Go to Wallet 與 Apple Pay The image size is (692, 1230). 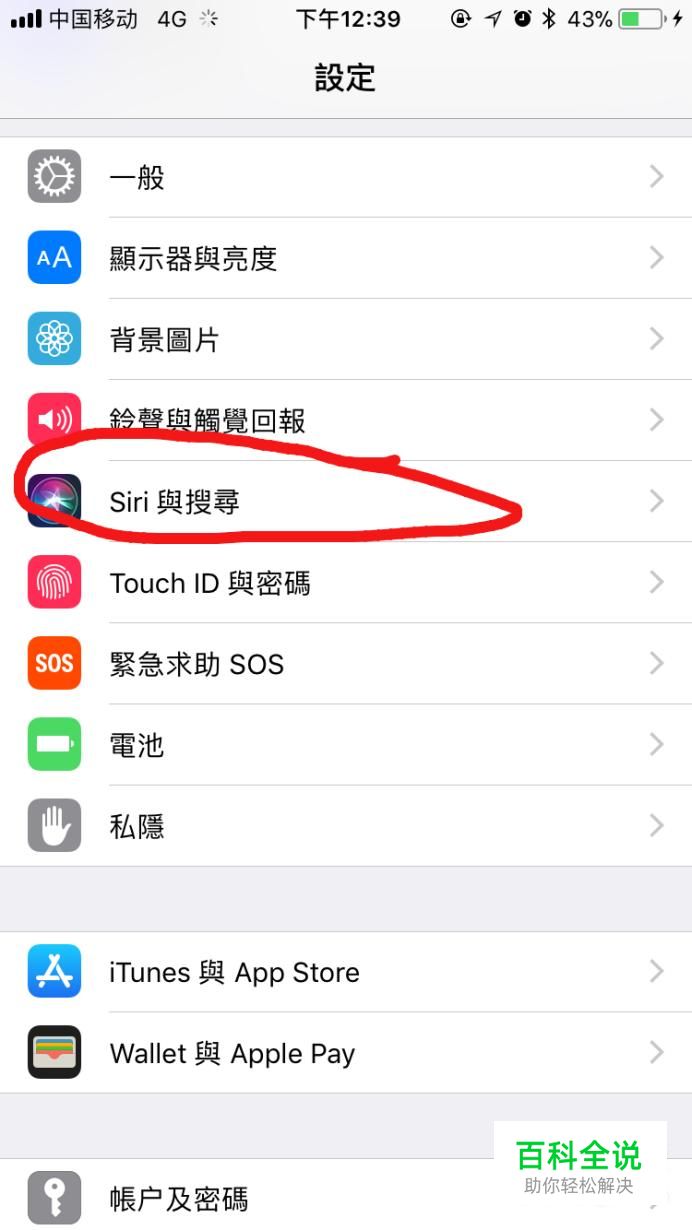(x=345, y=1053)
